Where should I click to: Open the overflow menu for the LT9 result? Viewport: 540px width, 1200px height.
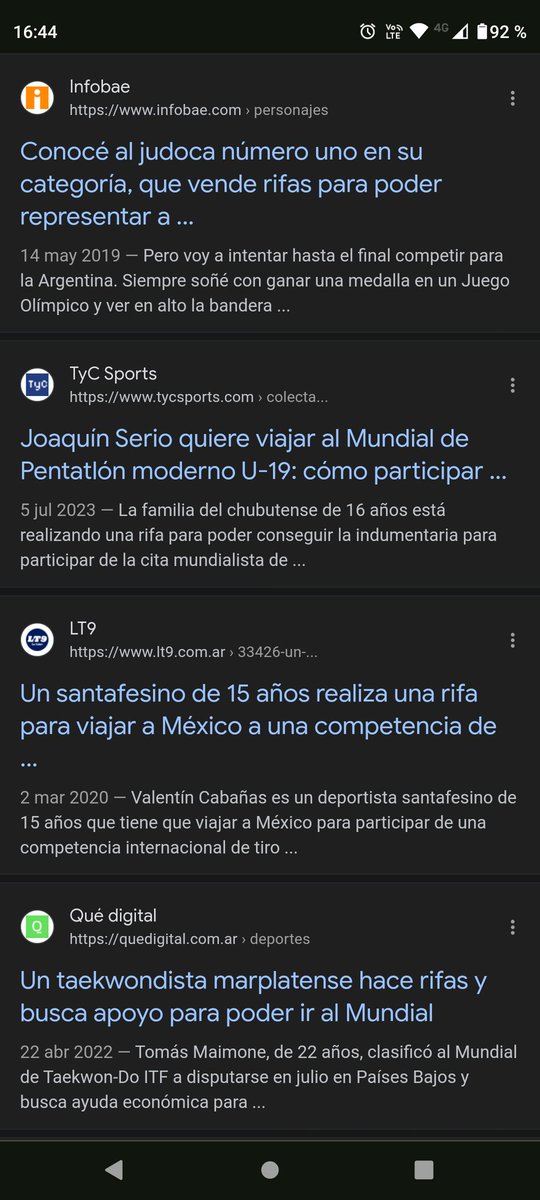(512, 639)
